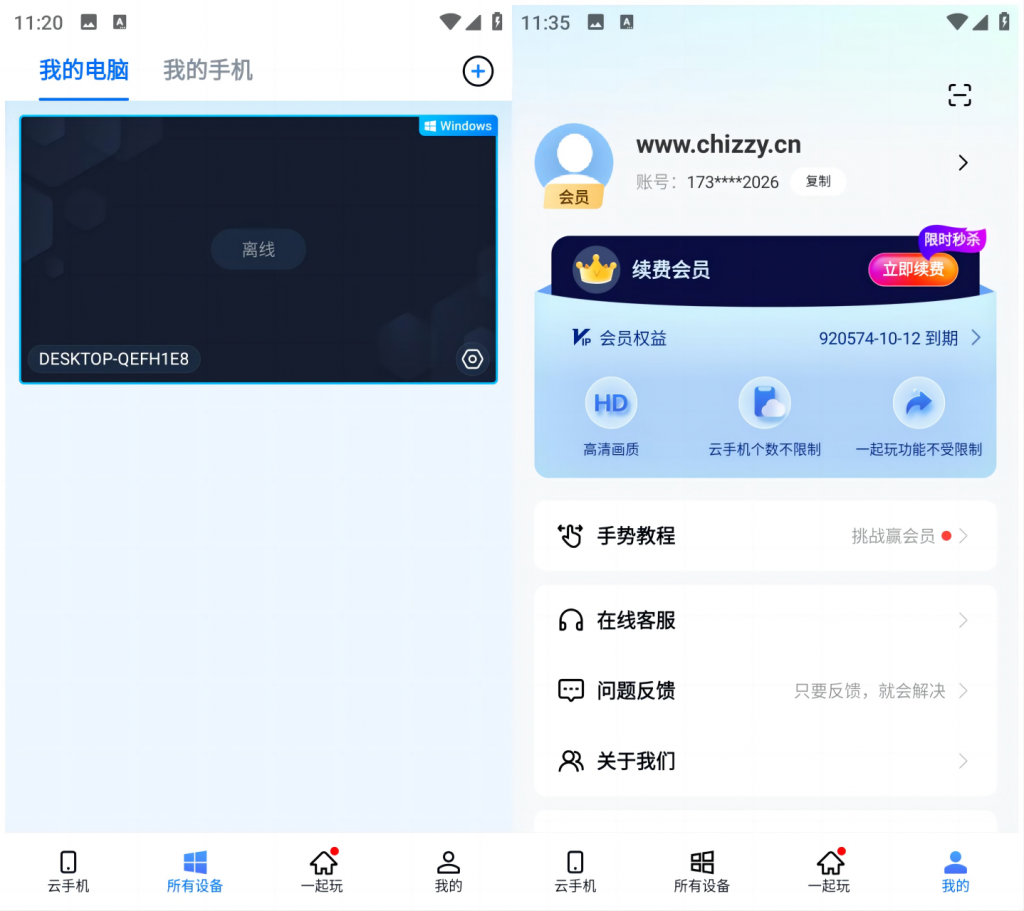Select the 我的电脑 tab
1024x911 pixels.
84,71
